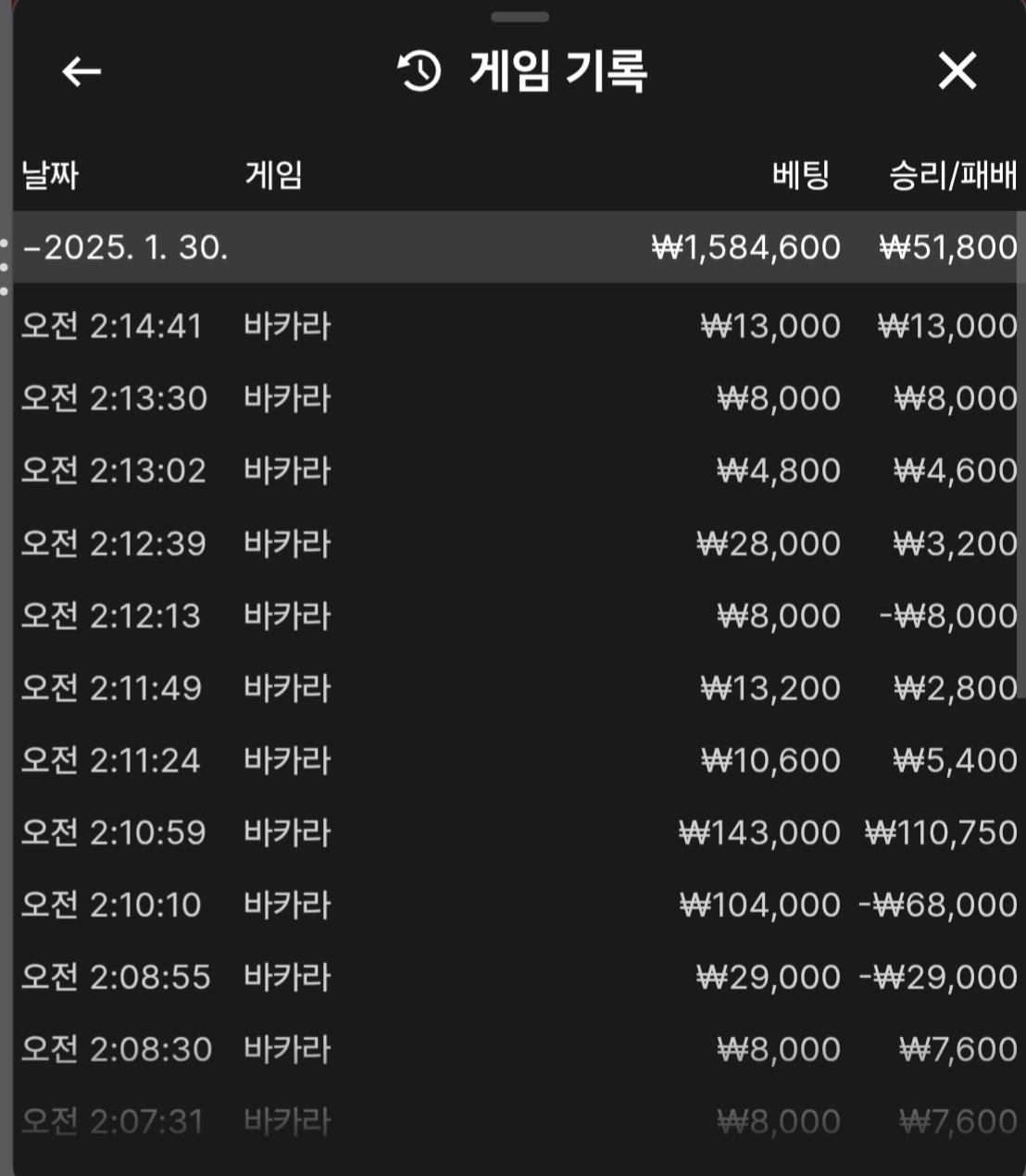Go back with the arrow icon
1026x1176 pixels.
[81, 71]
